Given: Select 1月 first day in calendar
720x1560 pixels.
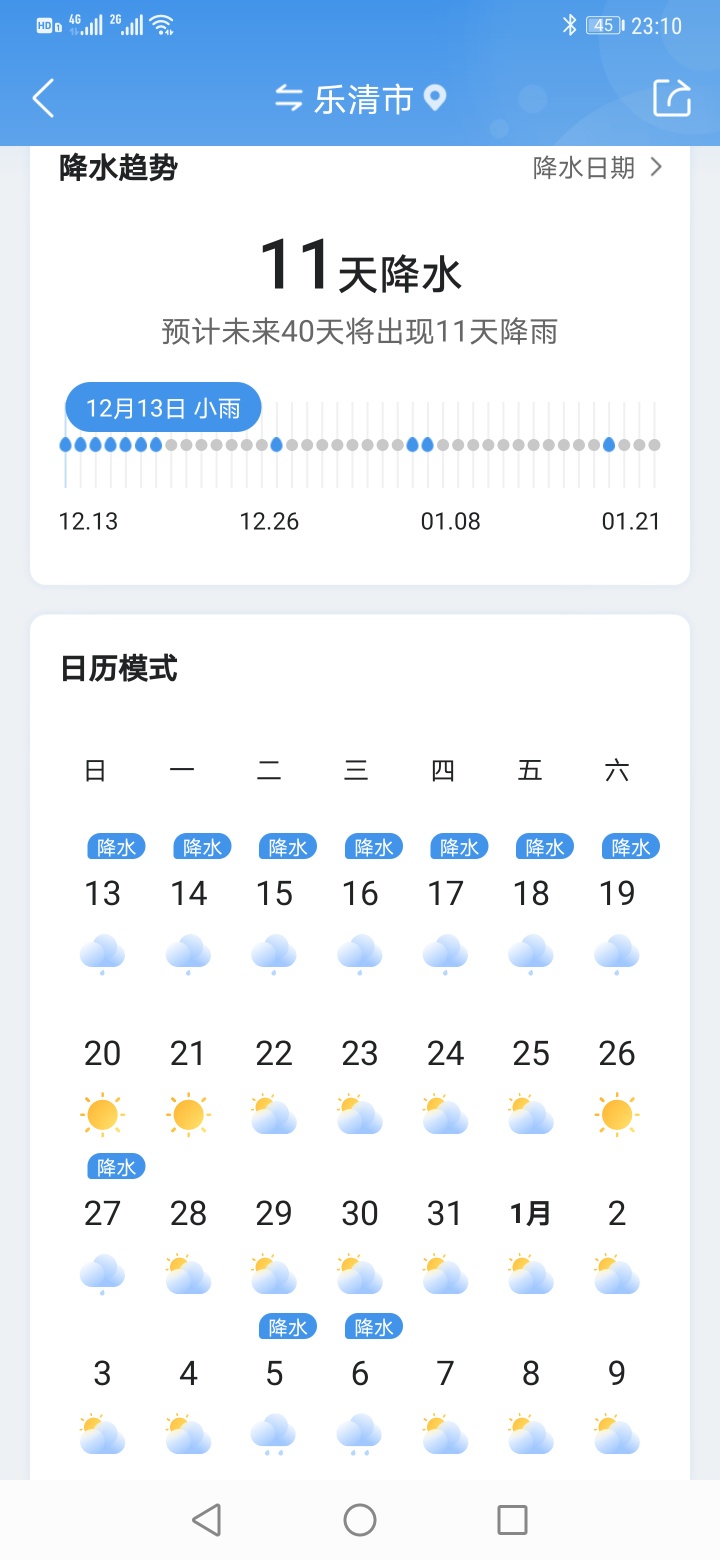Looking at the screenshot, I should pyautogui.click(x=531, y=1243).
